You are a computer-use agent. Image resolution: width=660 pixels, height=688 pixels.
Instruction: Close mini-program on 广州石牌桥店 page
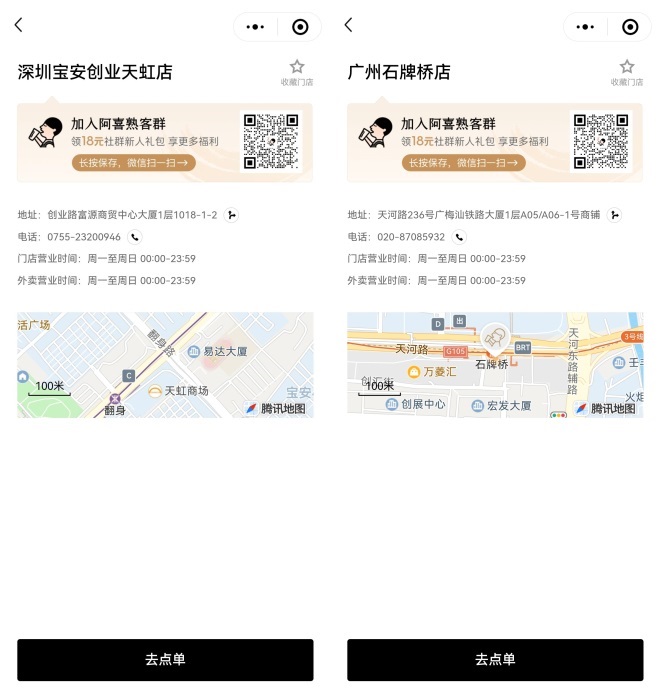coord(630,27)
